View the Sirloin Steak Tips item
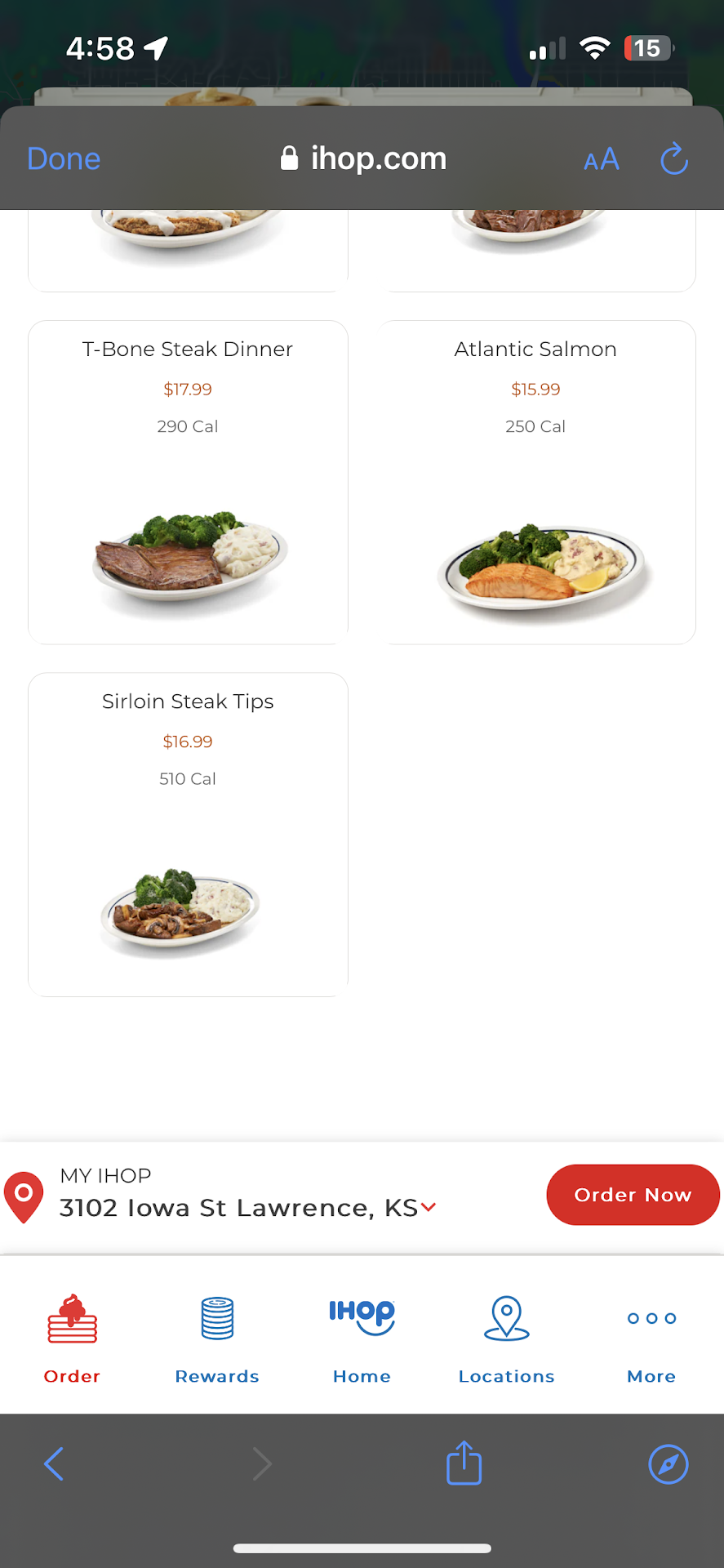 coord(188,833)
